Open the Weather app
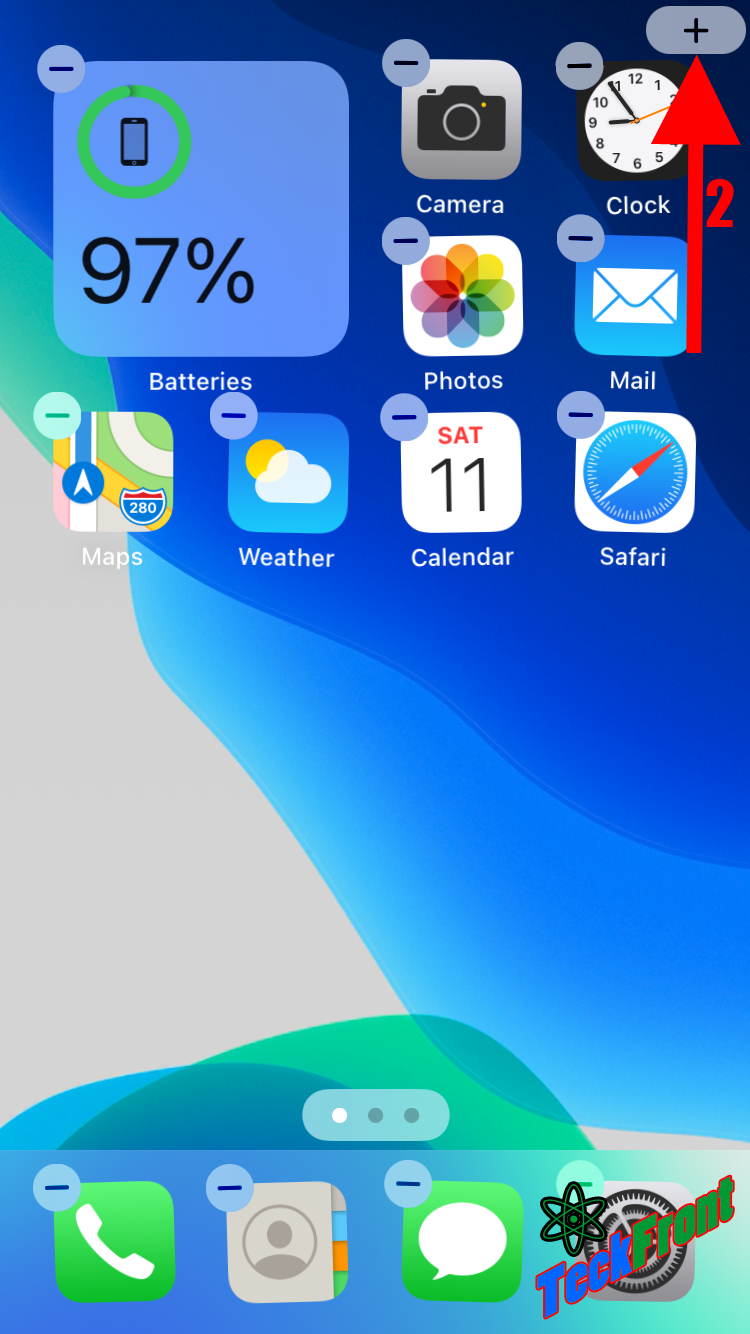 (x=288, y=472)
